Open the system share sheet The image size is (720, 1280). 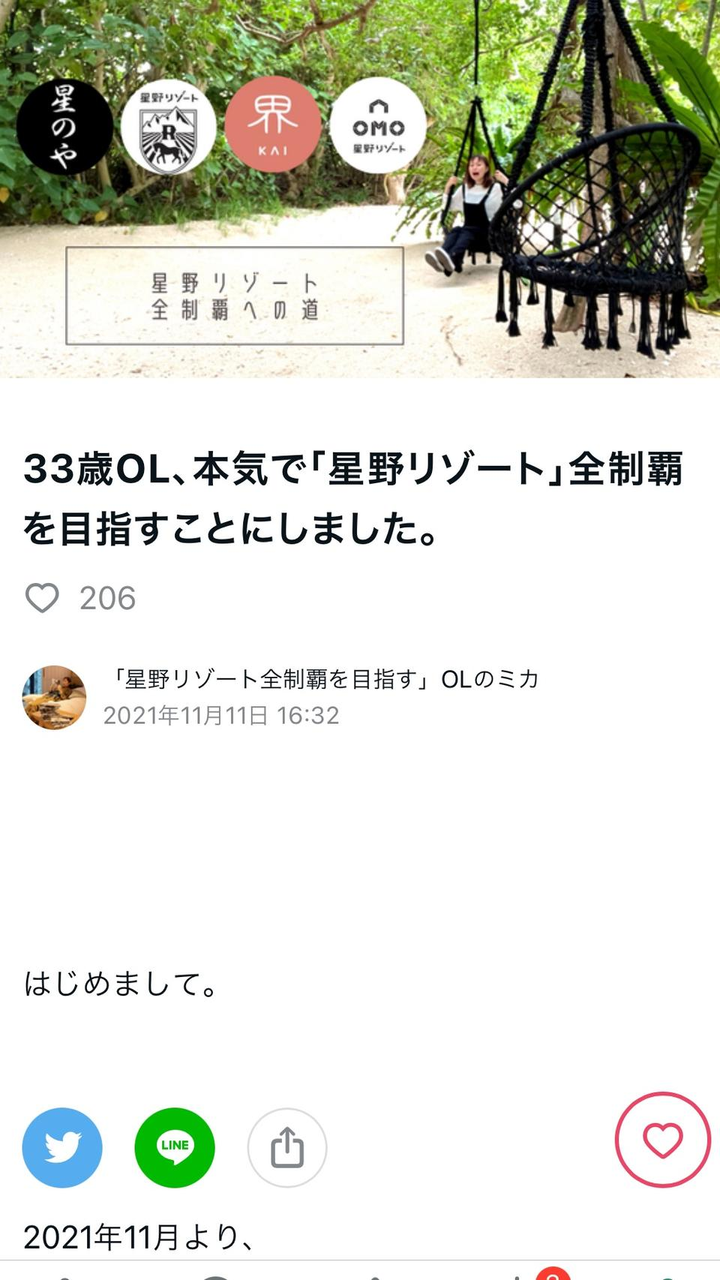click(287, 1148)
